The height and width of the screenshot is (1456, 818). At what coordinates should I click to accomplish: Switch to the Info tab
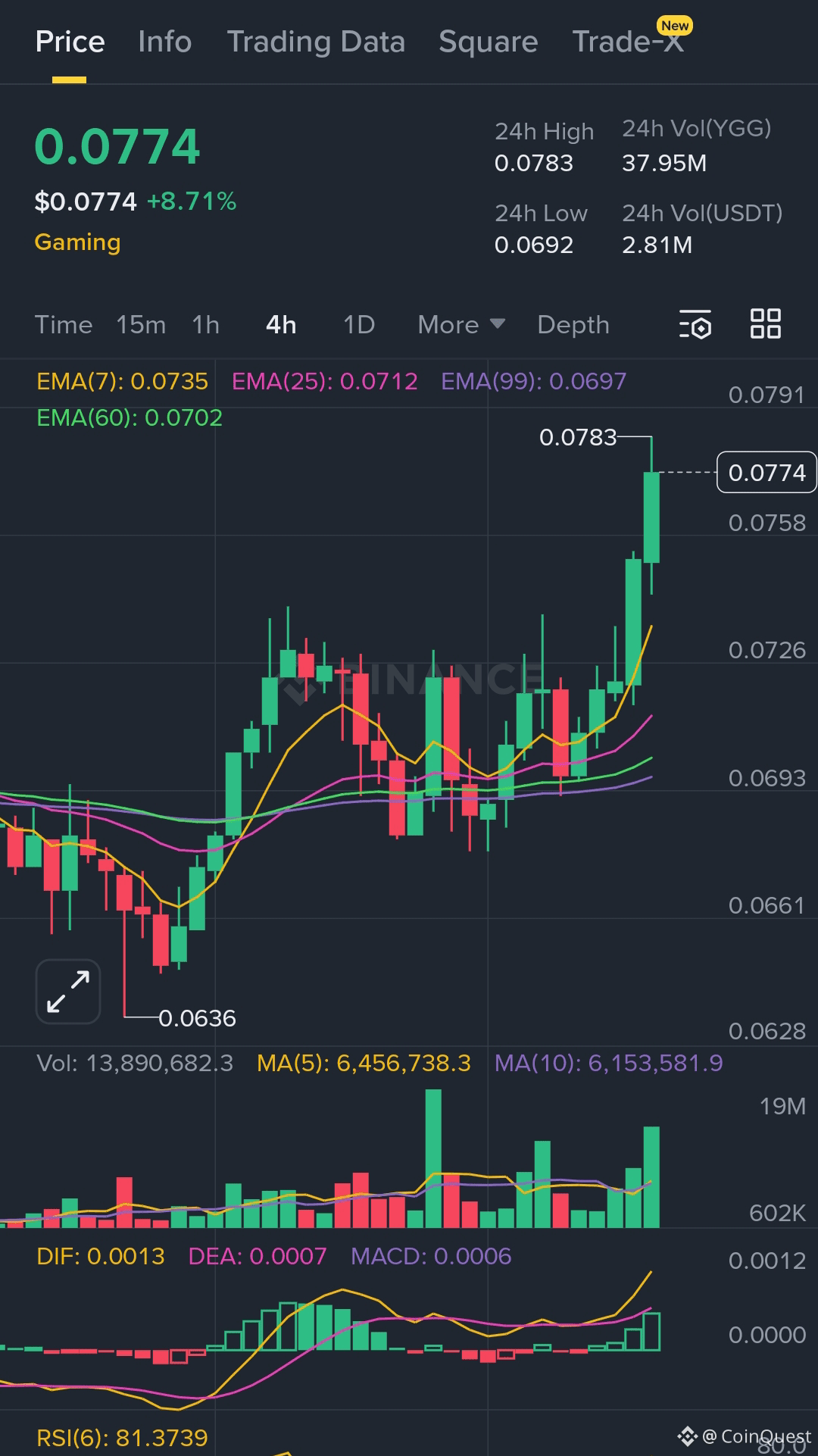pyautogui.click(x=164, y=42)
